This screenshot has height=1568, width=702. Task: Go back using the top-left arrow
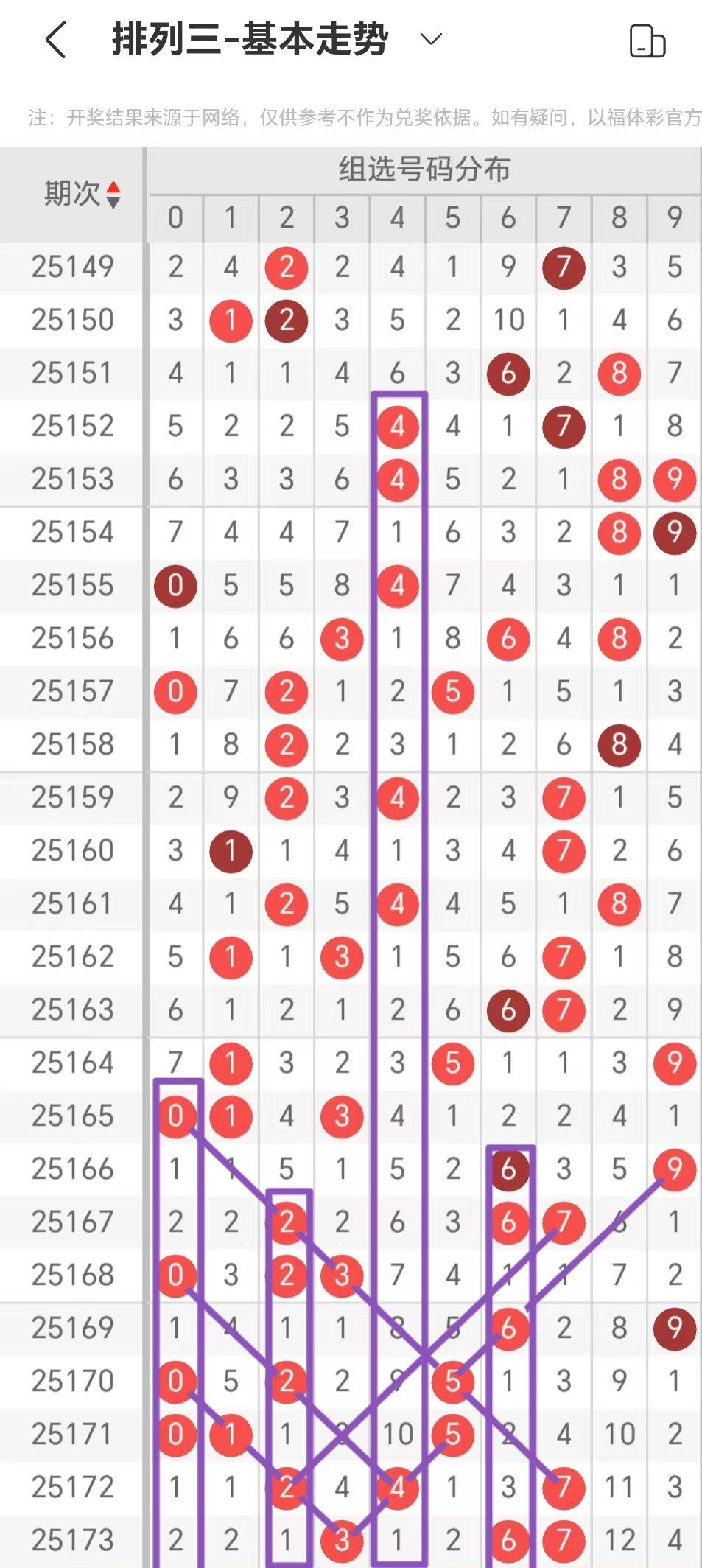pyautogui.click(x=56, y=40)
